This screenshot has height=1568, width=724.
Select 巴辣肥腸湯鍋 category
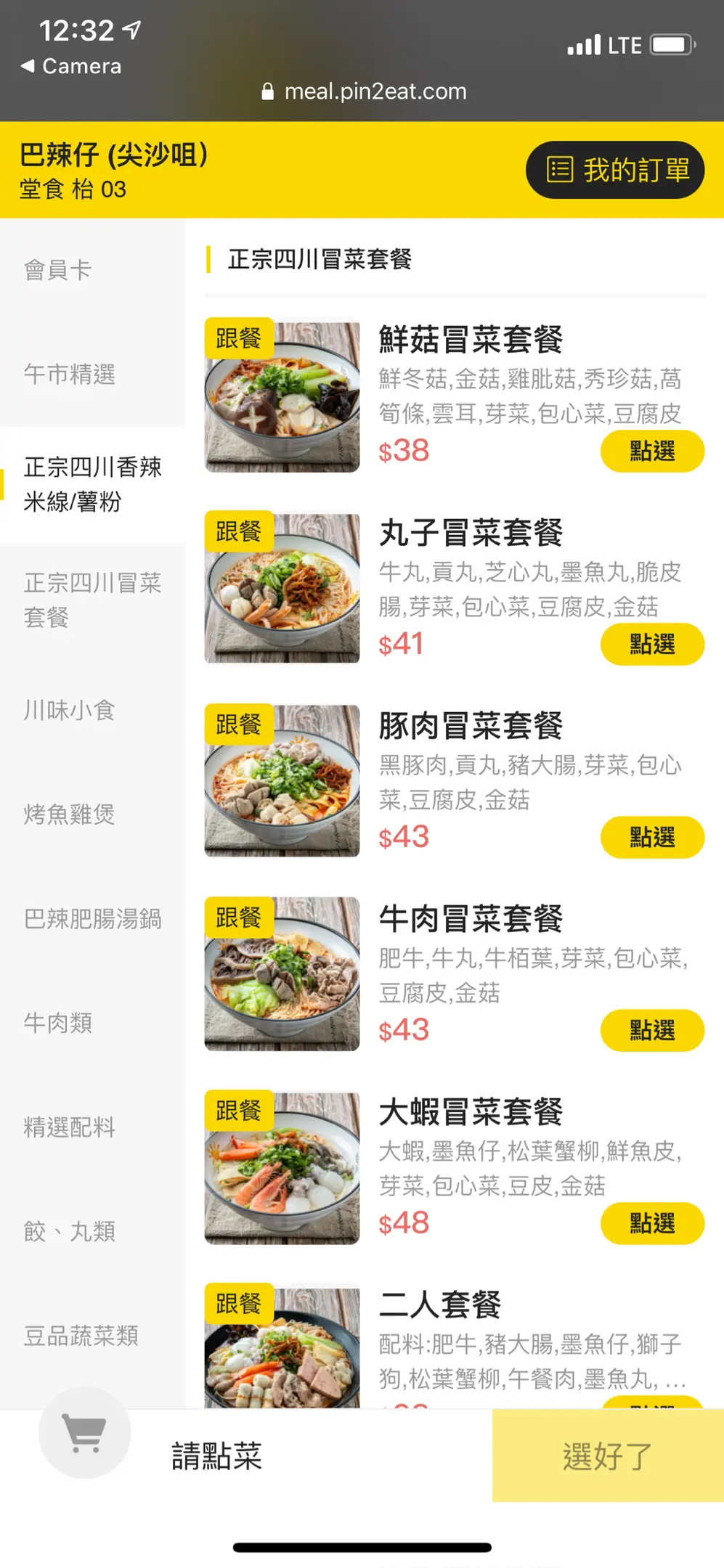(x=92, y=919)
